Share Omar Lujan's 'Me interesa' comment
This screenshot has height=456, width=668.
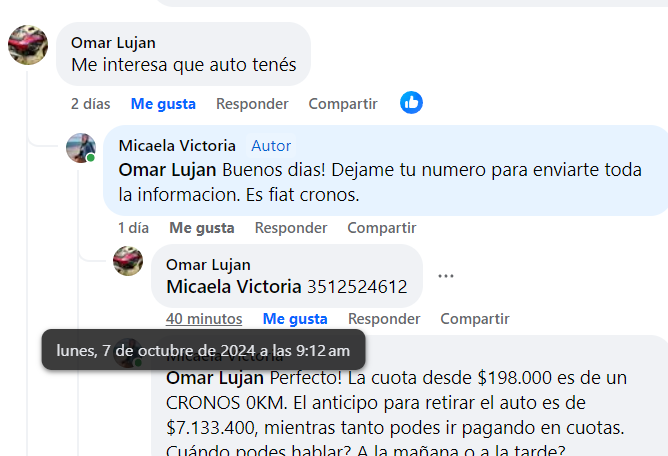coord(342,103)
